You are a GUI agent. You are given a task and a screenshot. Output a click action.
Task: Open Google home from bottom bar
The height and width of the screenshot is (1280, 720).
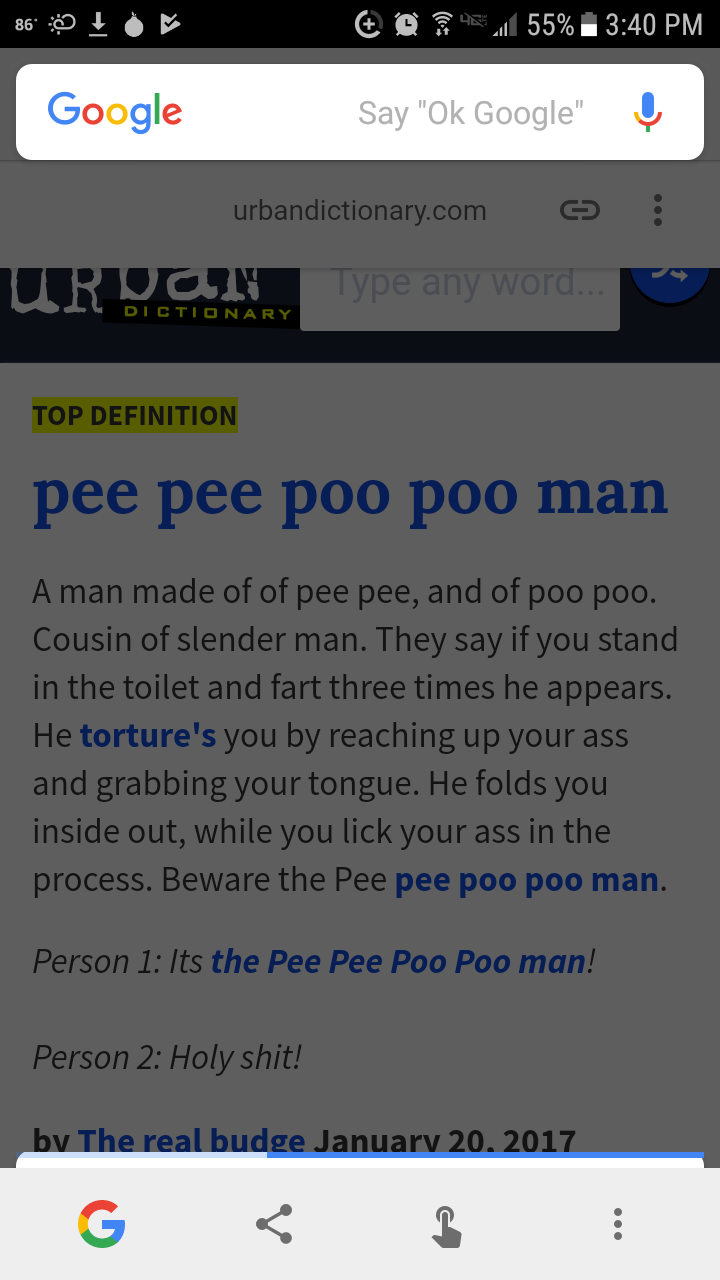click(x=102, y=1224)
